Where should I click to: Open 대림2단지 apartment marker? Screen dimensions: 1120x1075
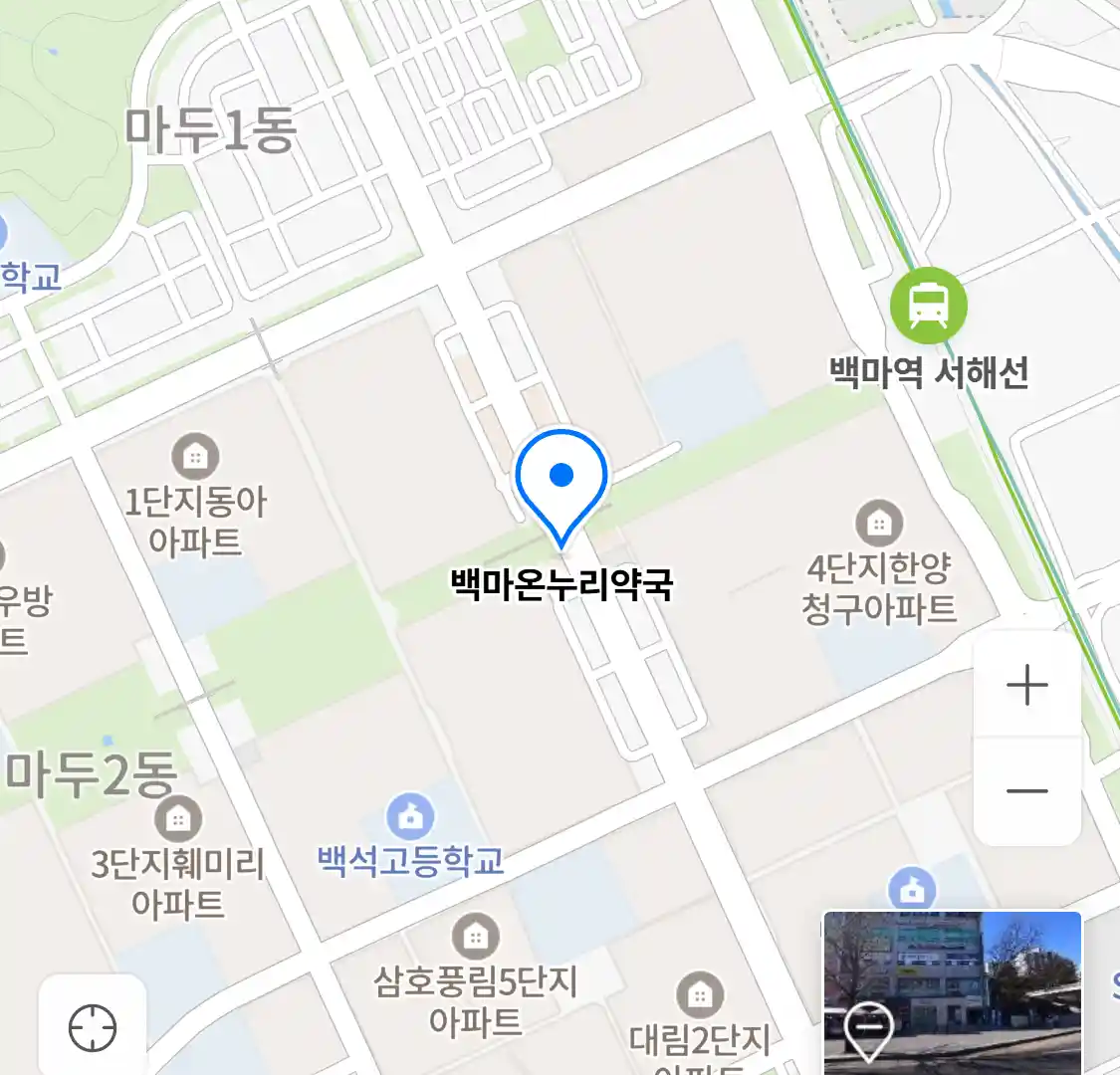700,994
